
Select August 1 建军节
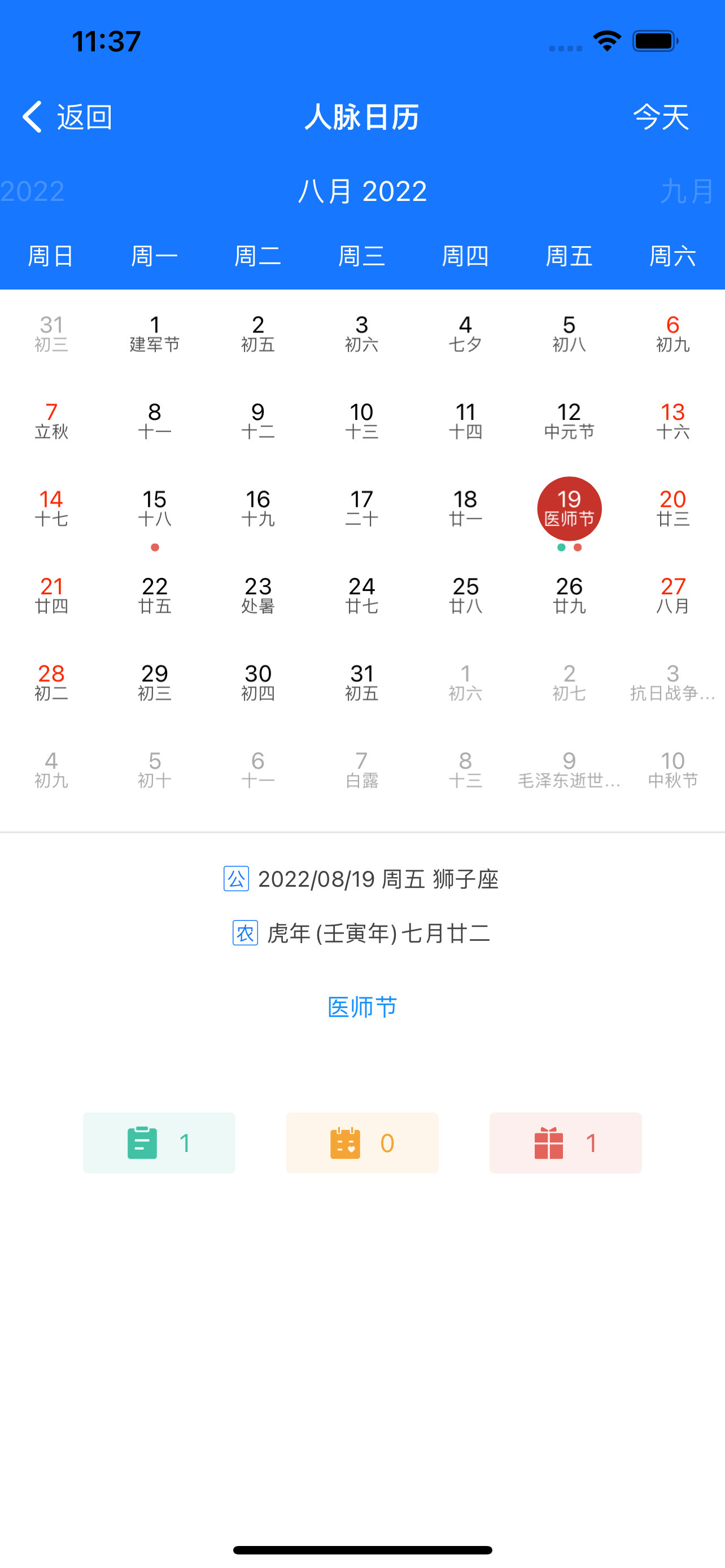pos(155,334)
